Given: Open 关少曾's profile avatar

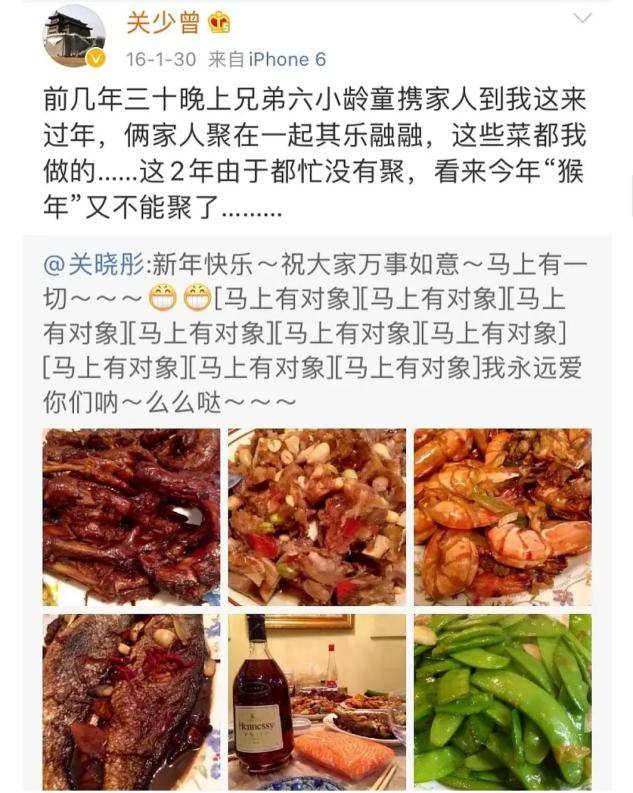Looking at the screenshot, I should pyautogui.click(x=73, y=36).
